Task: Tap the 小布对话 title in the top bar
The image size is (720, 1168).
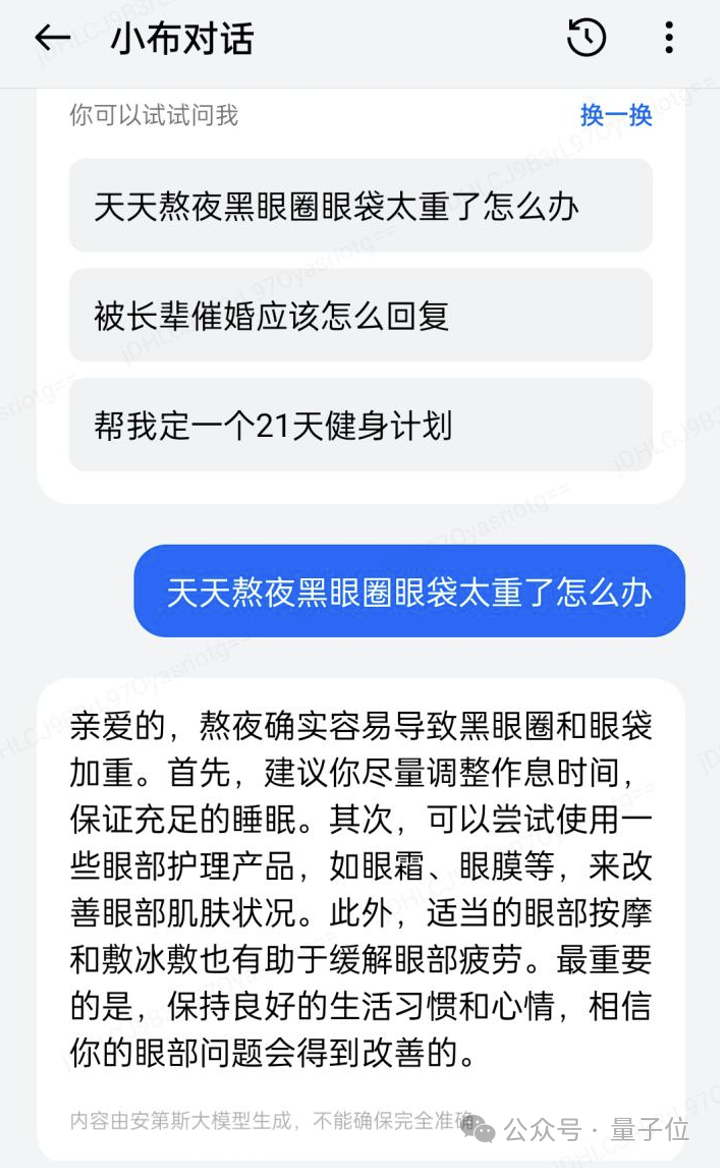Action: (x=183, y=38)
